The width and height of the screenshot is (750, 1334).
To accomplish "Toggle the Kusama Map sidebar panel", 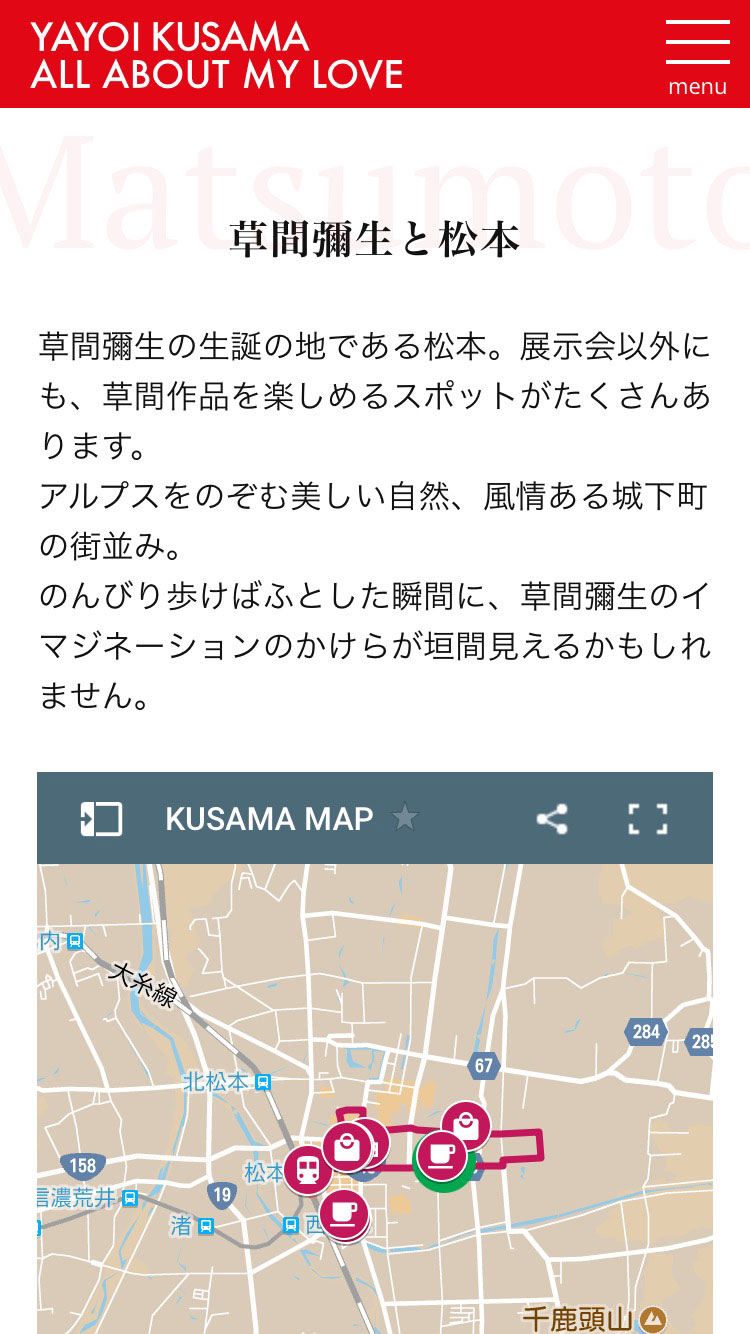I will [101, 819].
